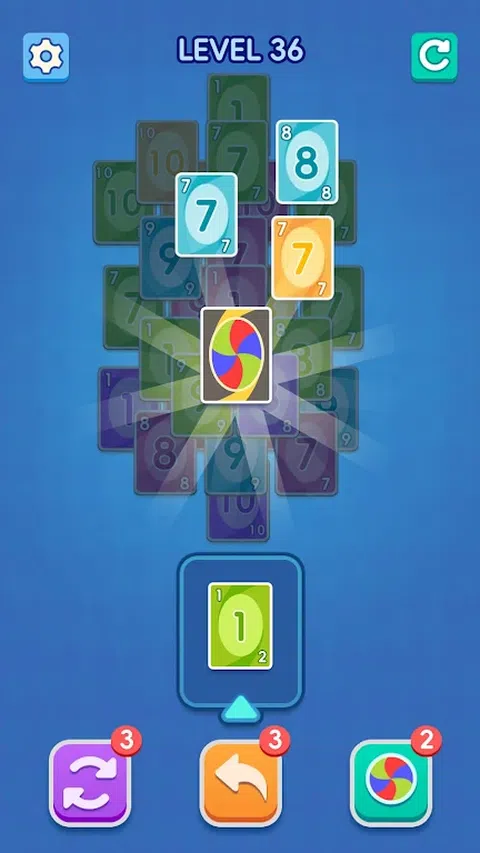
Task: Select the blue 7 card
Action: (207, 214)
